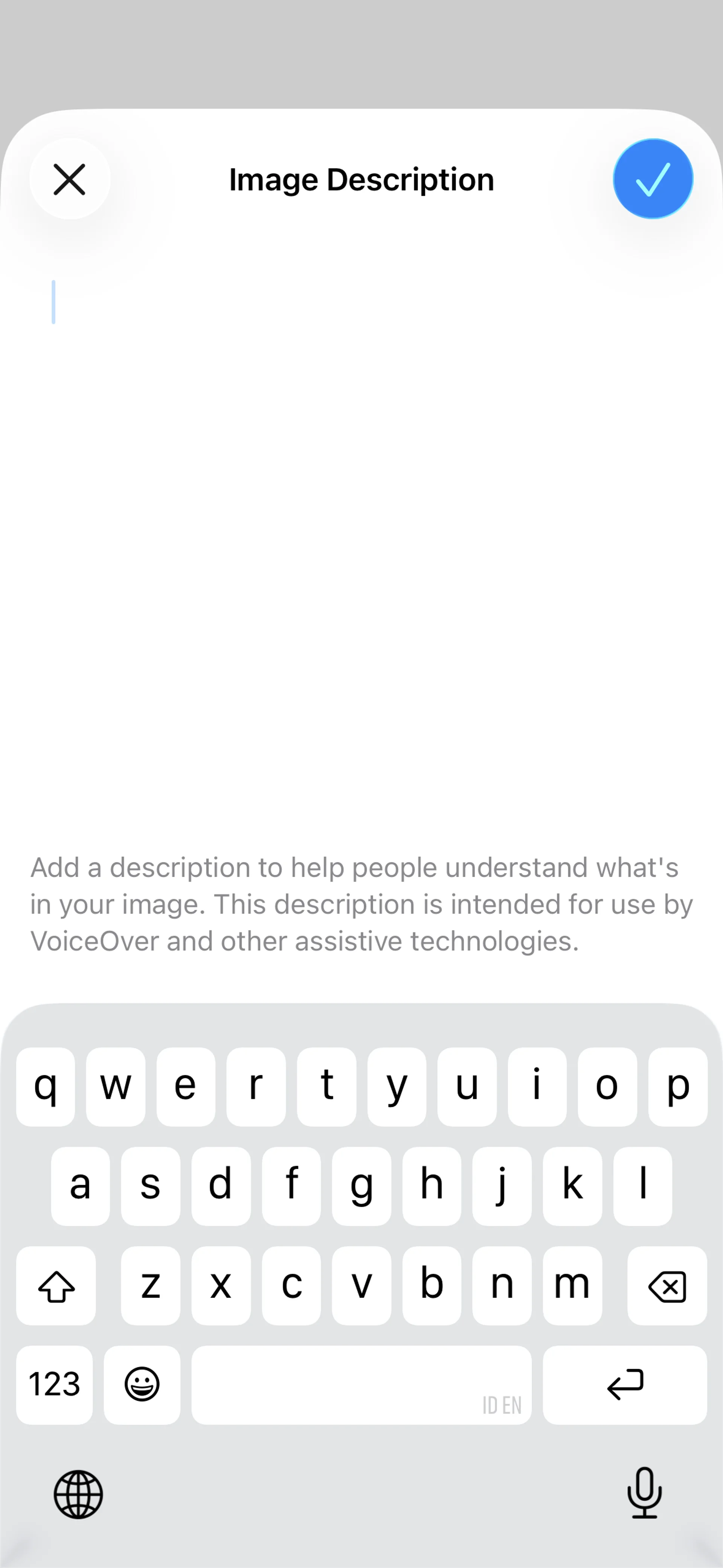Confirm the description with the blue checkmark
This screenshot has height=1568, width=723.
click(653, 179)
